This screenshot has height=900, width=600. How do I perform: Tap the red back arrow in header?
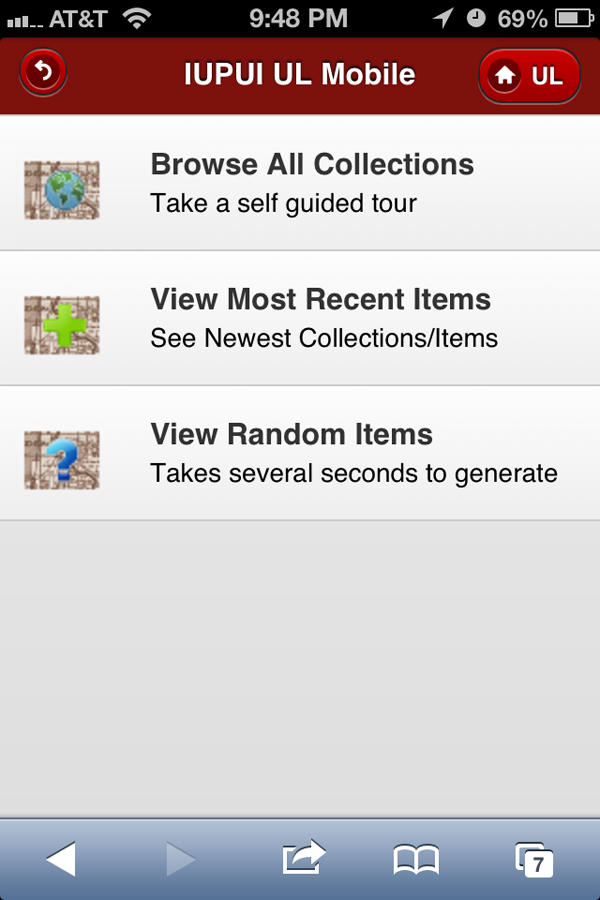click(x=43, y=73)
